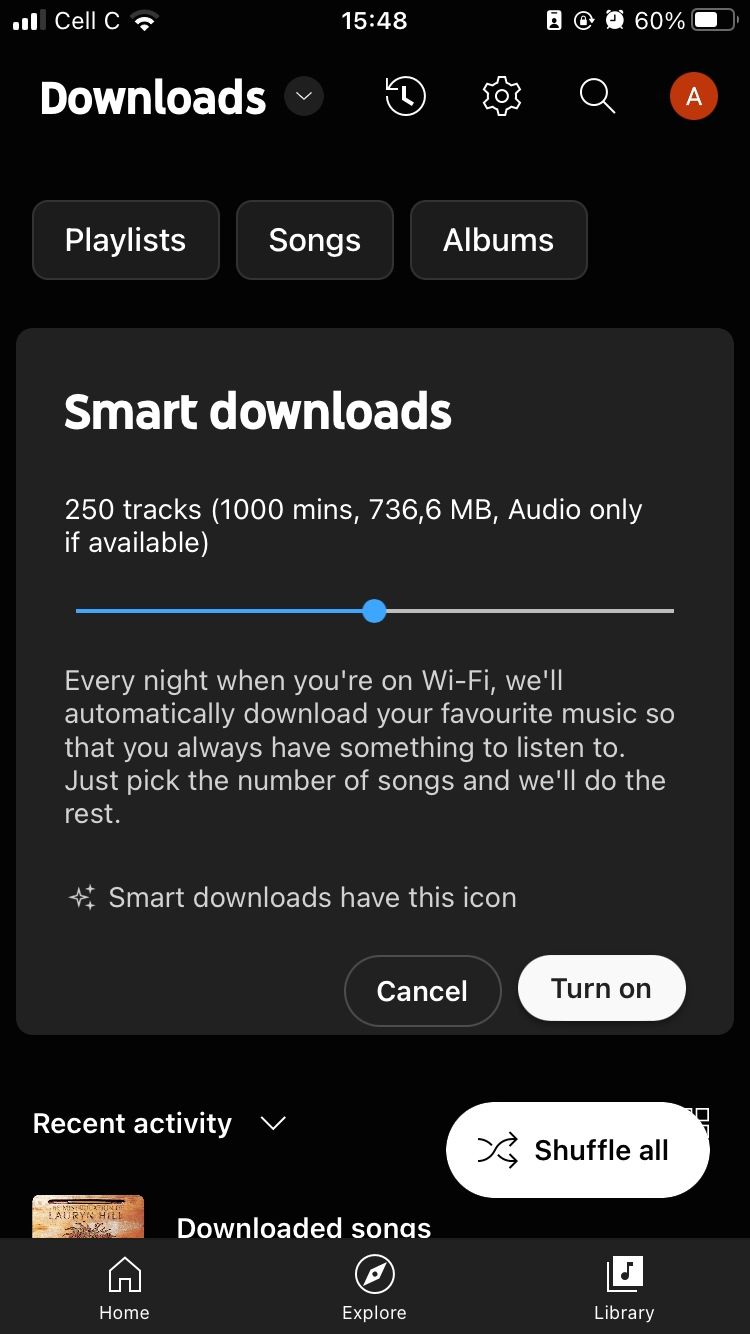Tap the search icon
Screen dimensions: 750x1334
596,96
